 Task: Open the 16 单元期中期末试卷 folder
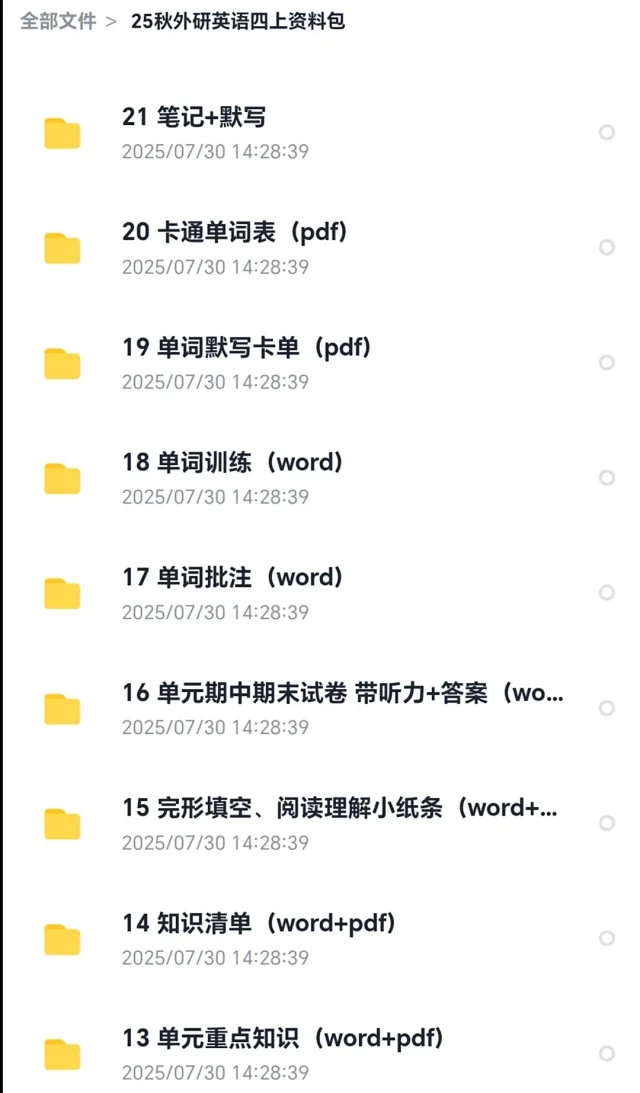coord(320,708)
